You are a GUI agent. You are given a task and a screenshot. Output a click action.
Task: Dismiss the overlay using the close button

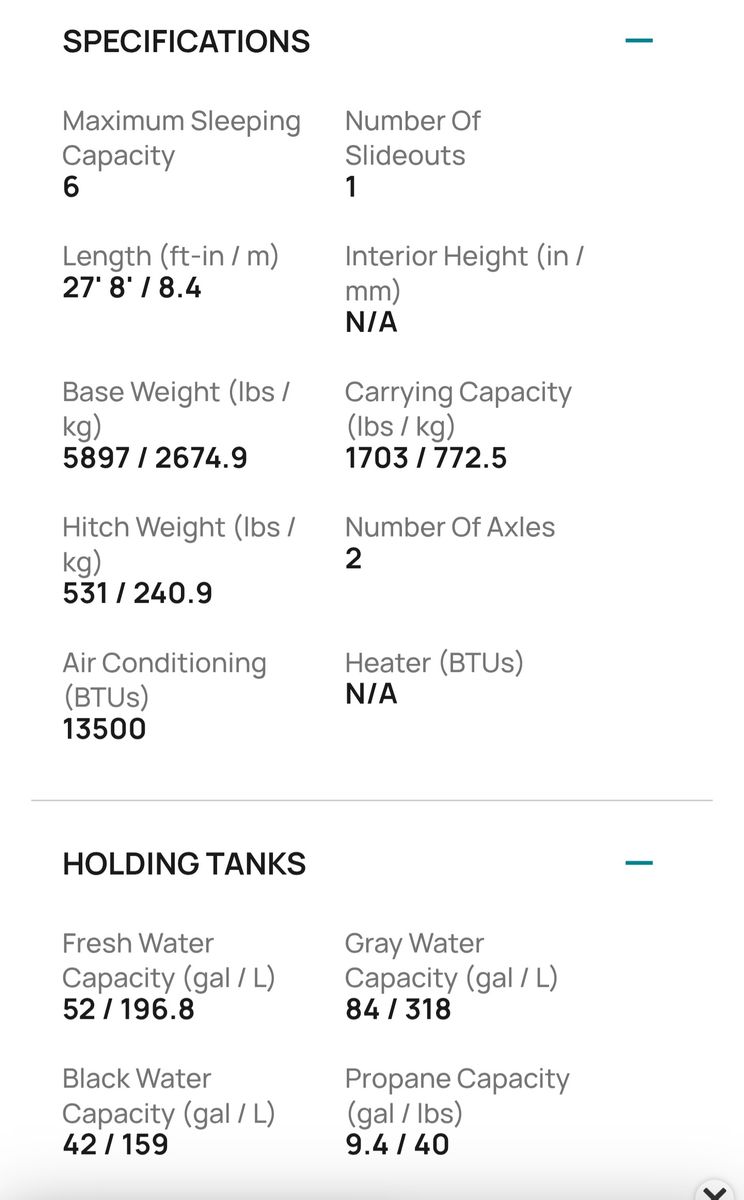713,1190
